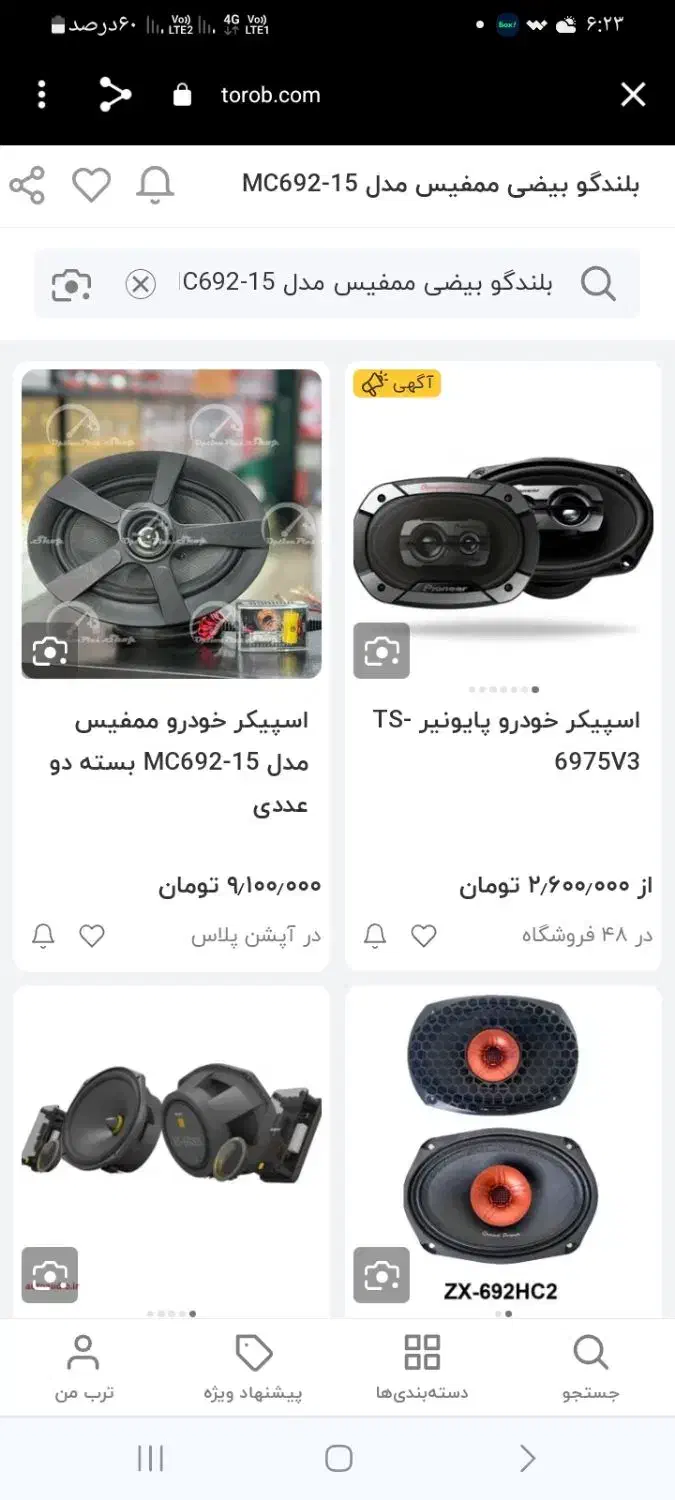Screen dimensions: 675x1500
Task: Open the browser overflow menu
Action: (x=41, y=95)
